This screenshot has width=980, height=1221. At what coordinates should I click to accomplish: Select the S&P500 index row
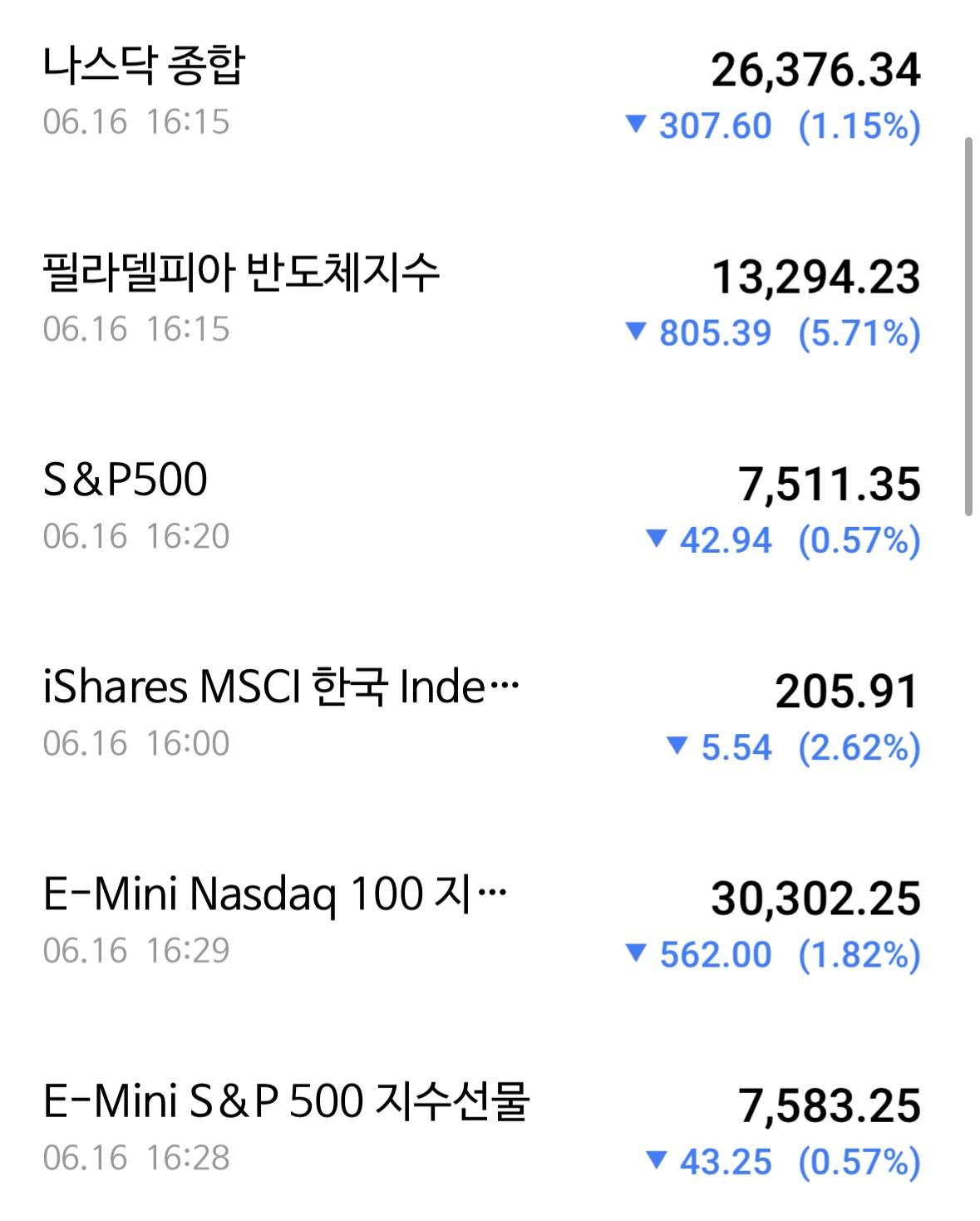tap(482, 507)
